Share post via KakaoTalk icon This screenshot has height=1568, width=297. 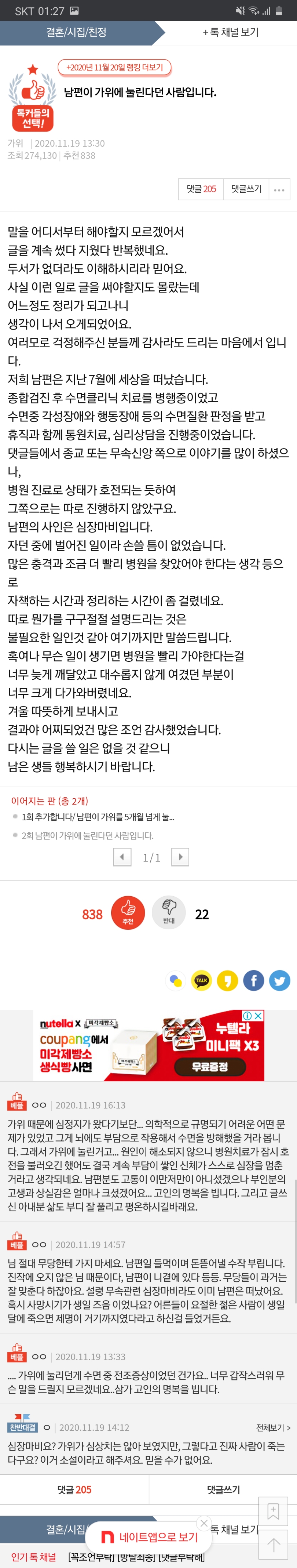coord(201,981)
